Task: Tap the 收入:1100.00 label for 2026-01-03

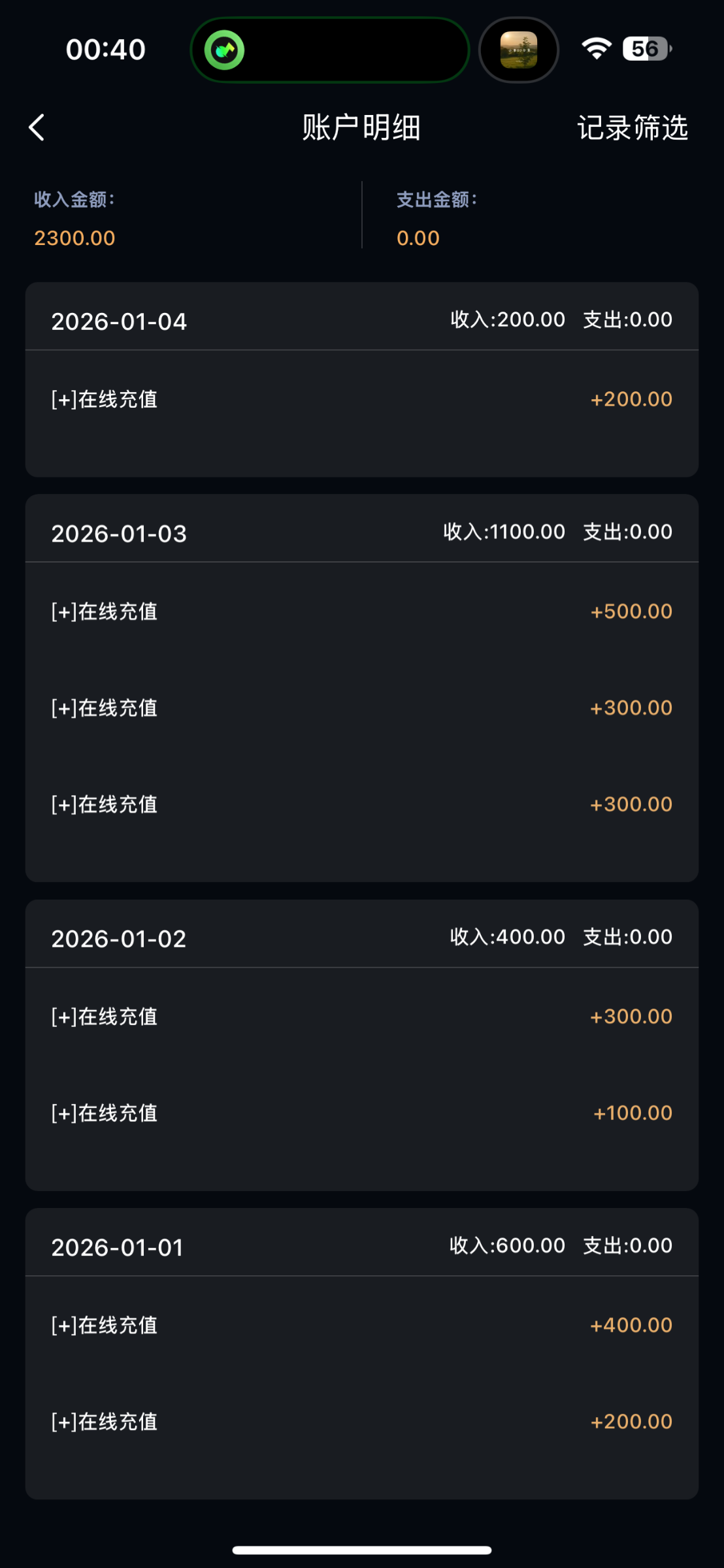Action: (506, 531)
